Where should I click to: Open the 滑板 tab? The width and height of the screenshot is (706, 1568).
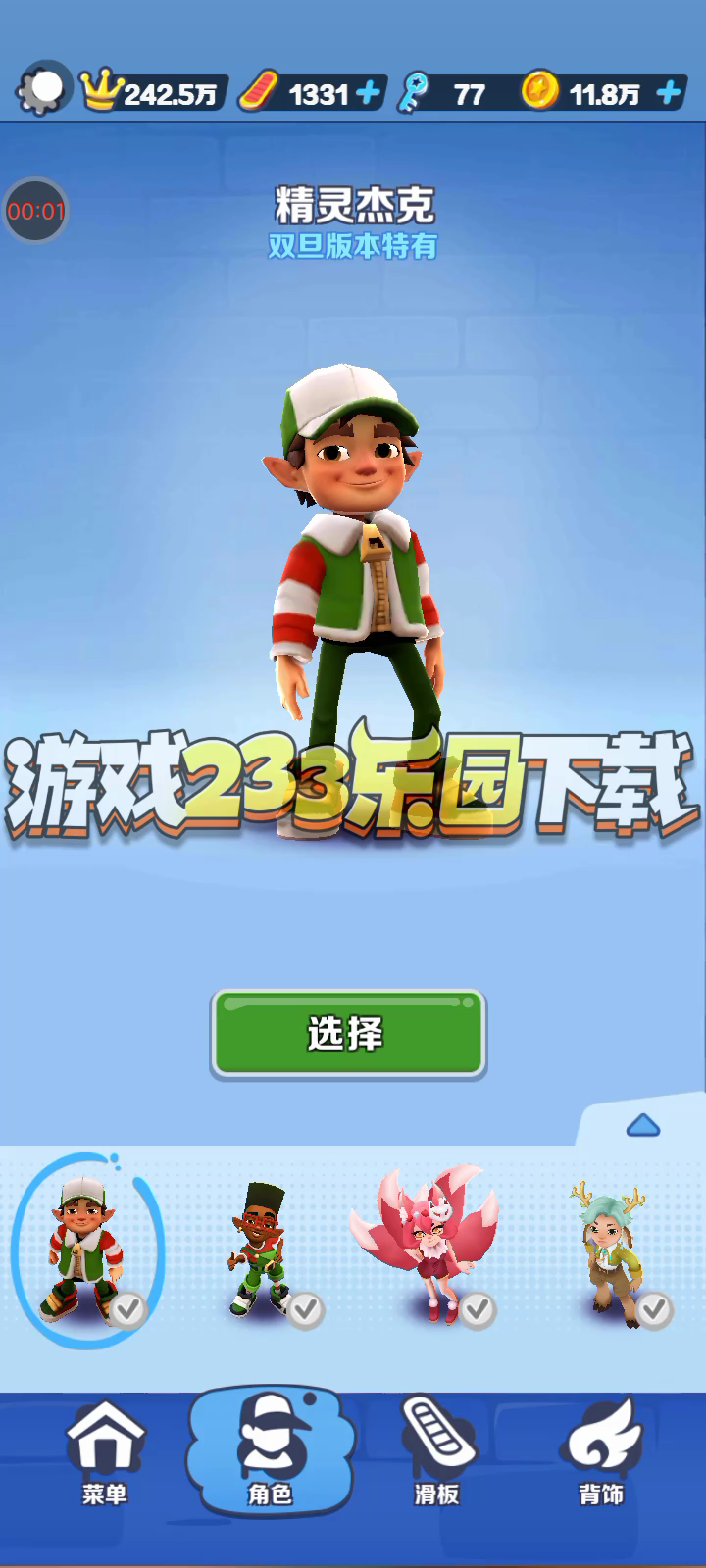[436, 1452]
